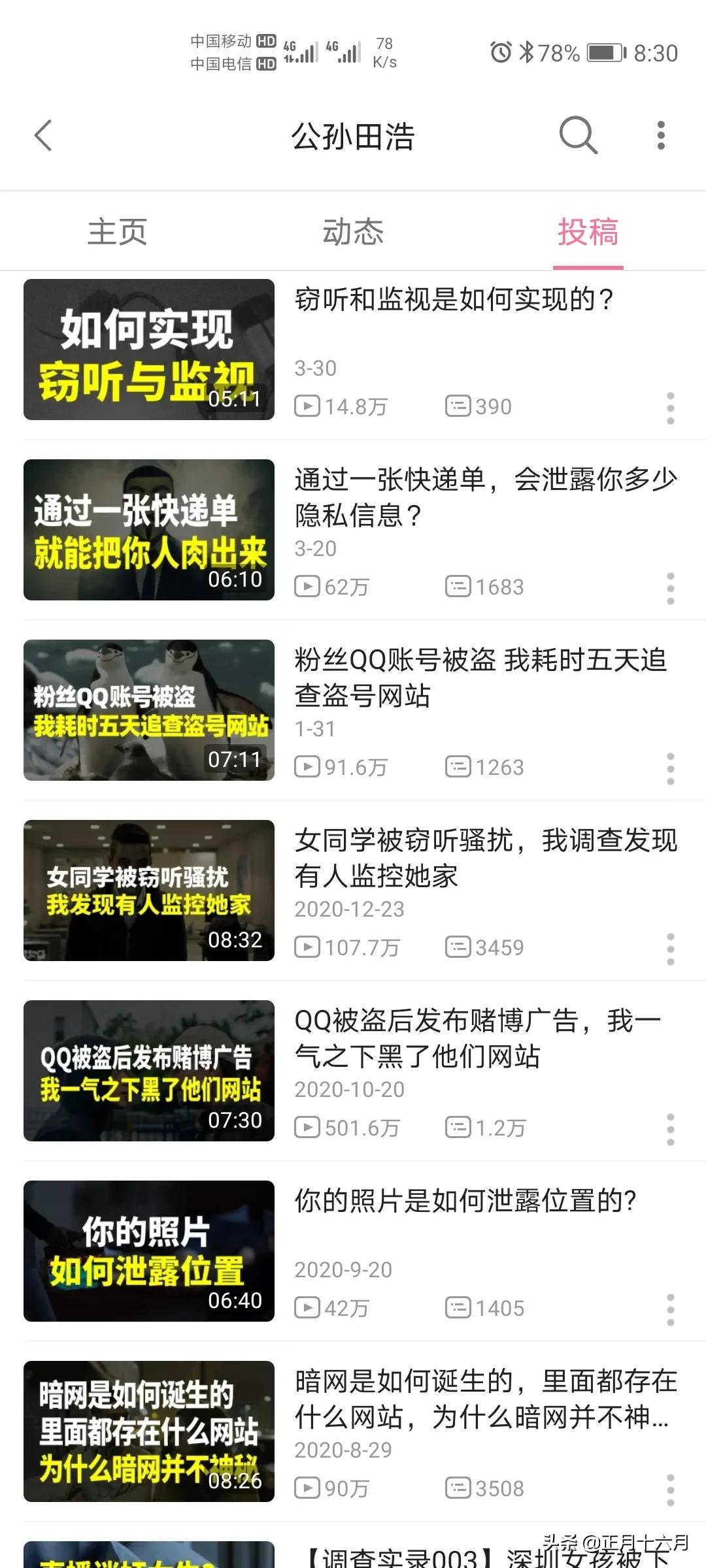Switch to the 动态 tab

click(353, 232)
